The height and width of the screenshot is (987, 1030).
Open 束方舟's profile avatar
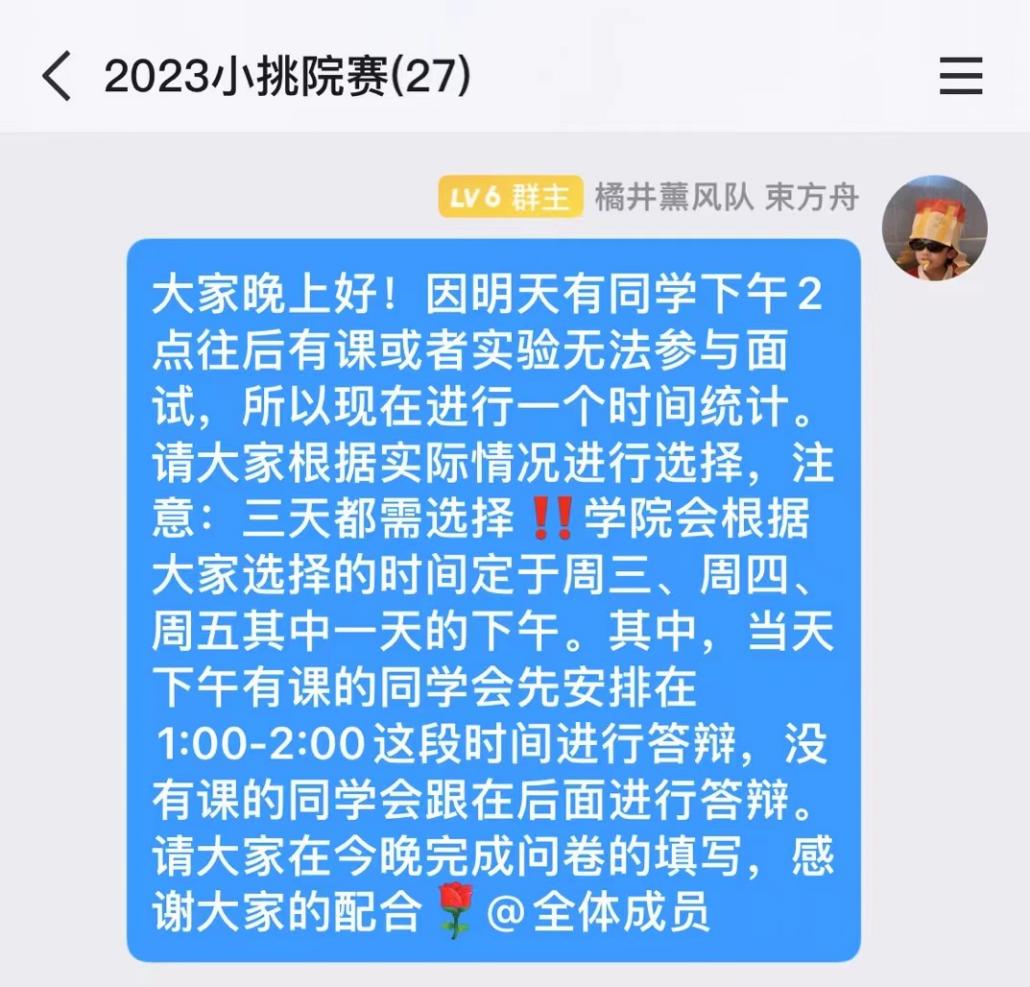pos(934,229)
